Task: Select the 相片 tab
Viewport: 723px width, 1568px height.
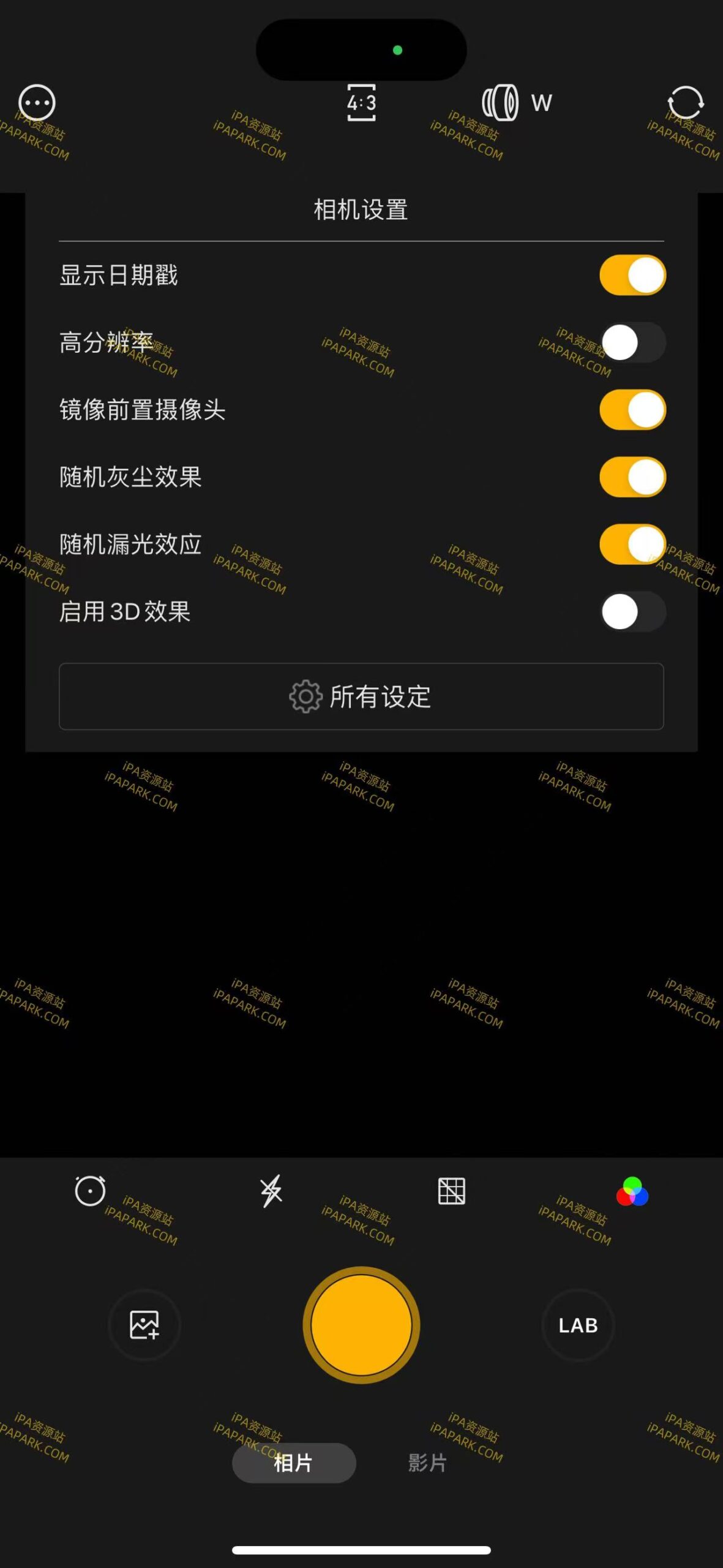Action: (293, 1463)
